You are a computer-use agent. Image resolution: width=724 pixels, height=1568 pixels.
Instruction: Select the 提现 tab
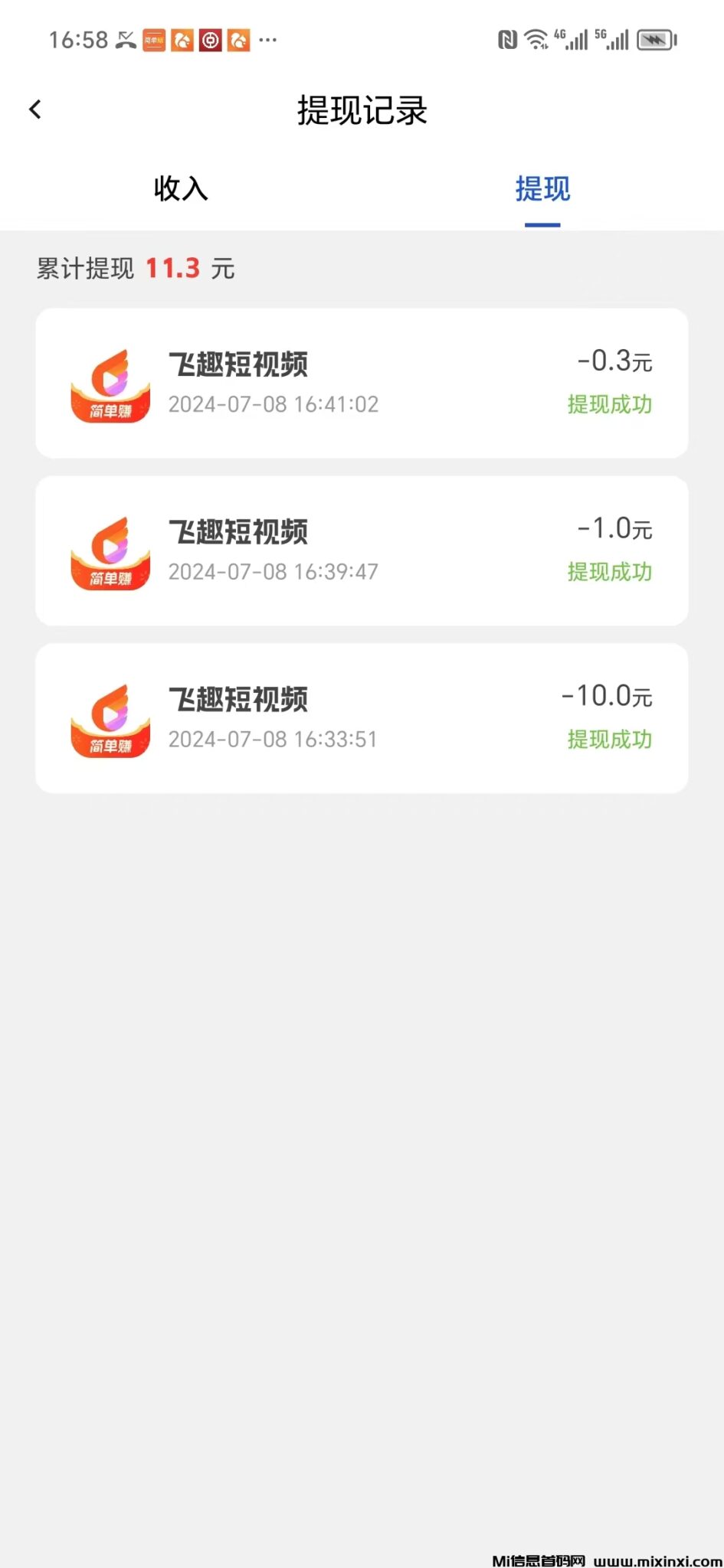point(542,188)
